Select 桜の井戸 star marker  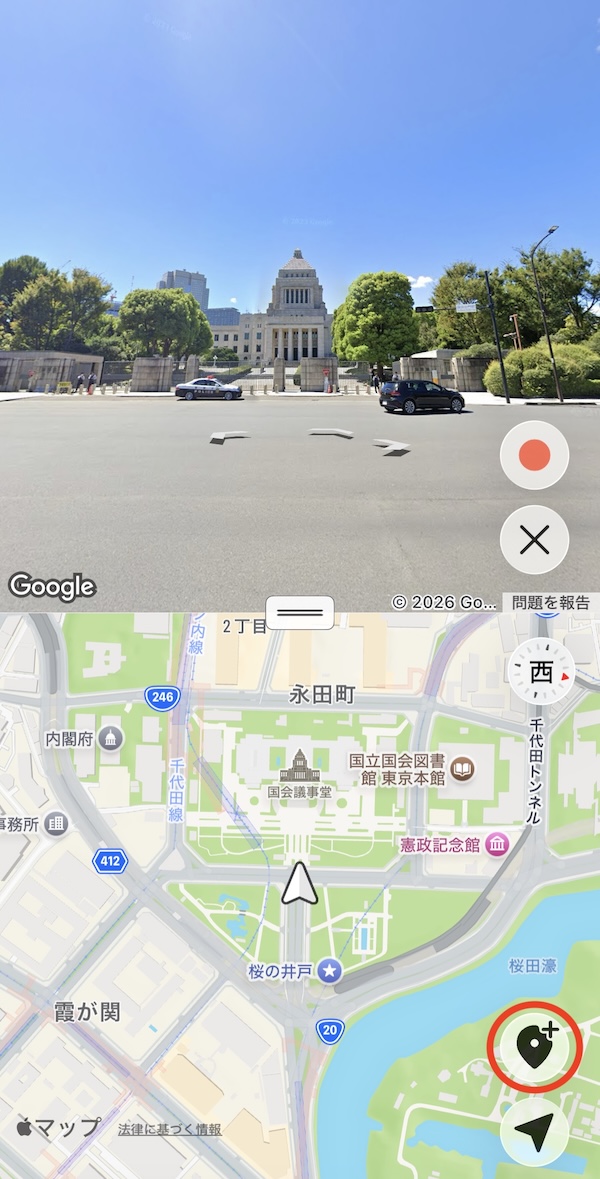[330, 970]
